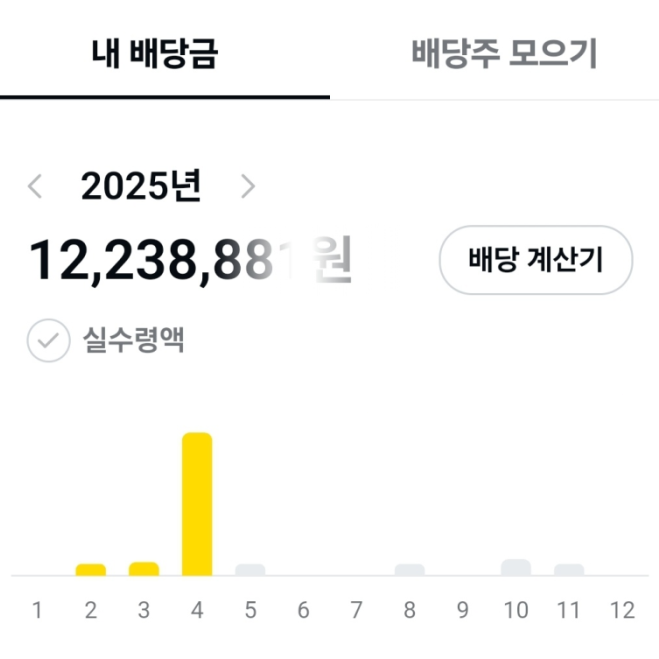Switch to the 내 배당금 tab
Screen dimensions: 659x659
[154, 55]
